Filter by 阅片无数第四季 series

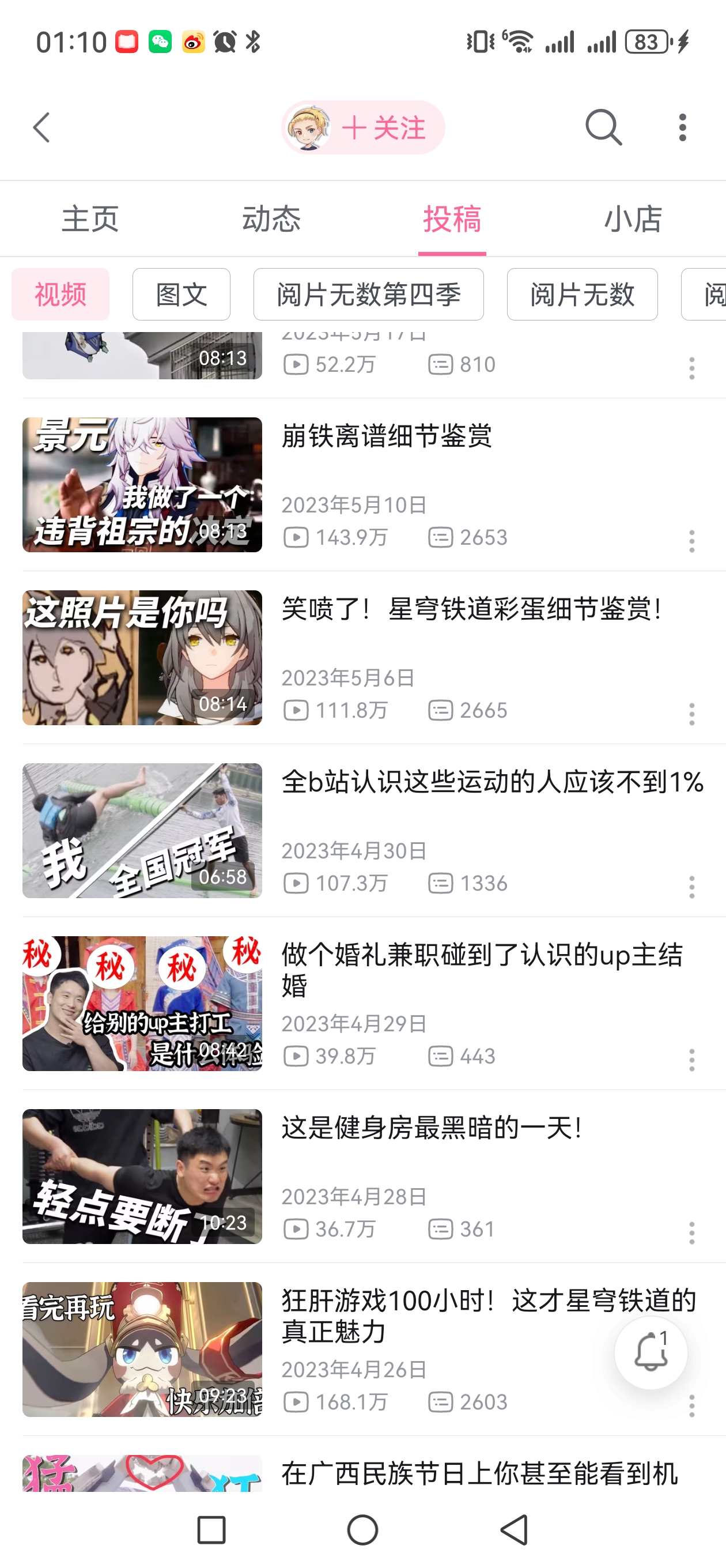pyautogui.click(x=368, y=295)
